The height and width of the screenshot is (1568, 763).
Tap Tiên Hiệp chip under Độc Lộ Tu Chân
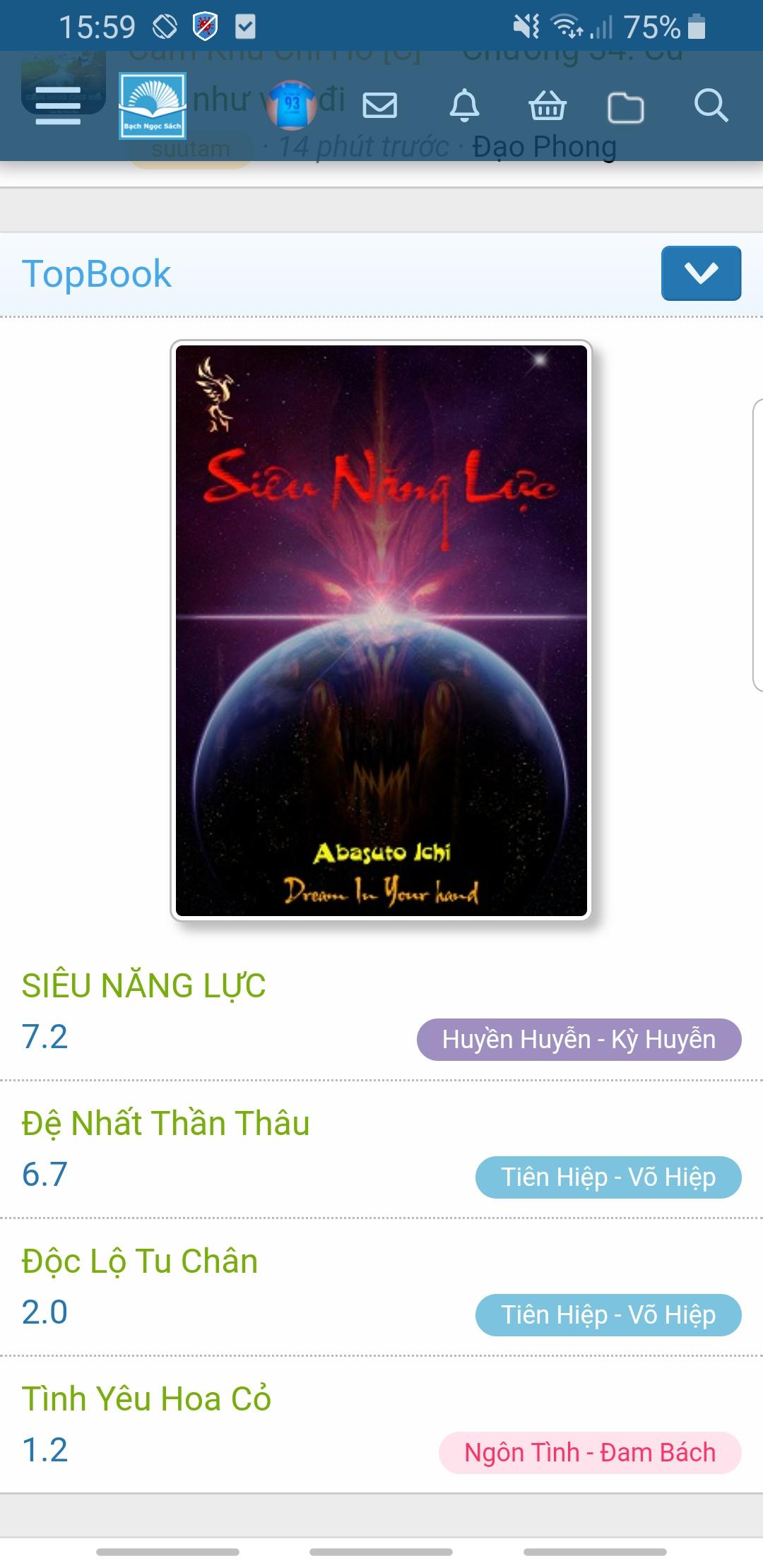608,1315
